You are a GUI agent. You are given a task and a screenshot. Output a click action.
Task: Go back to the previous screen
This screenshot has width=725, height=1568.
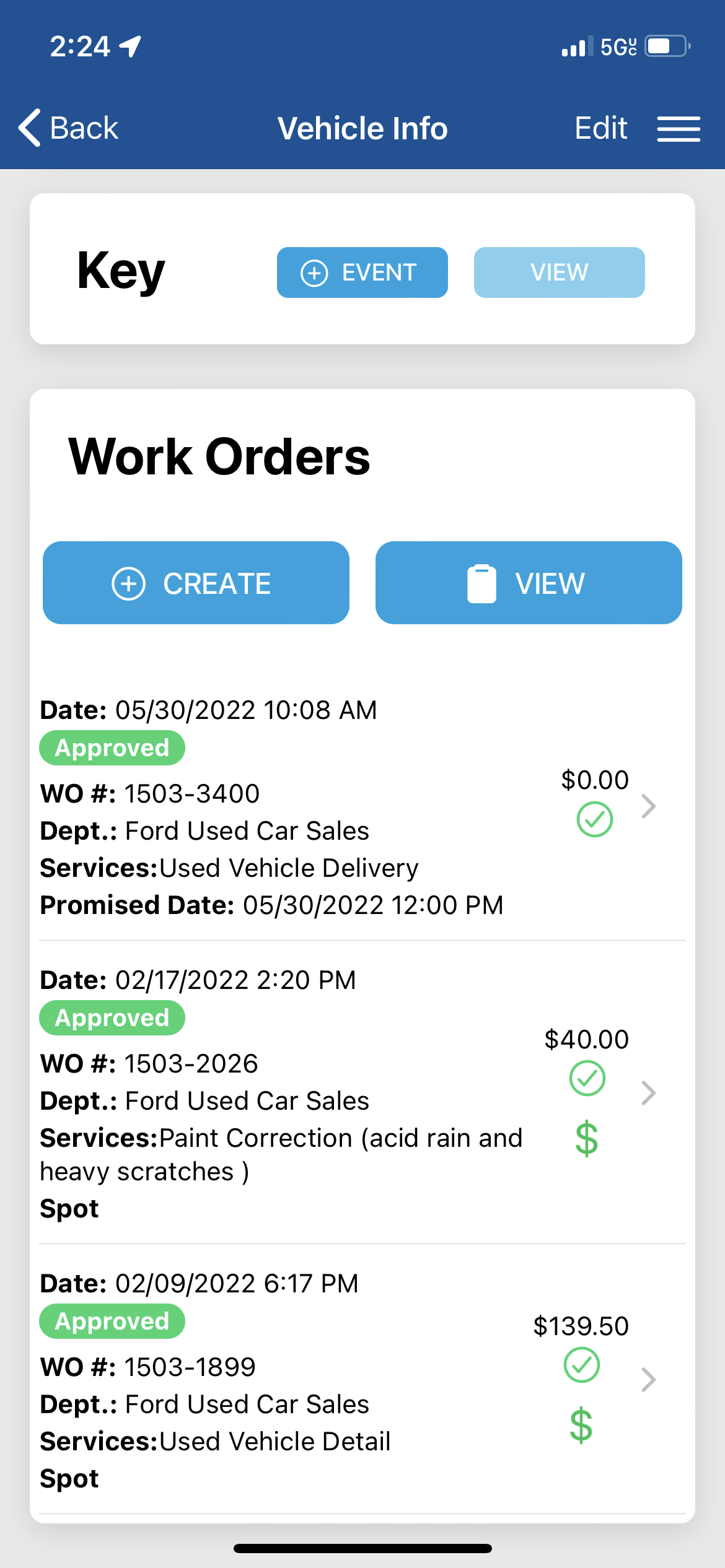coord(69,128)
